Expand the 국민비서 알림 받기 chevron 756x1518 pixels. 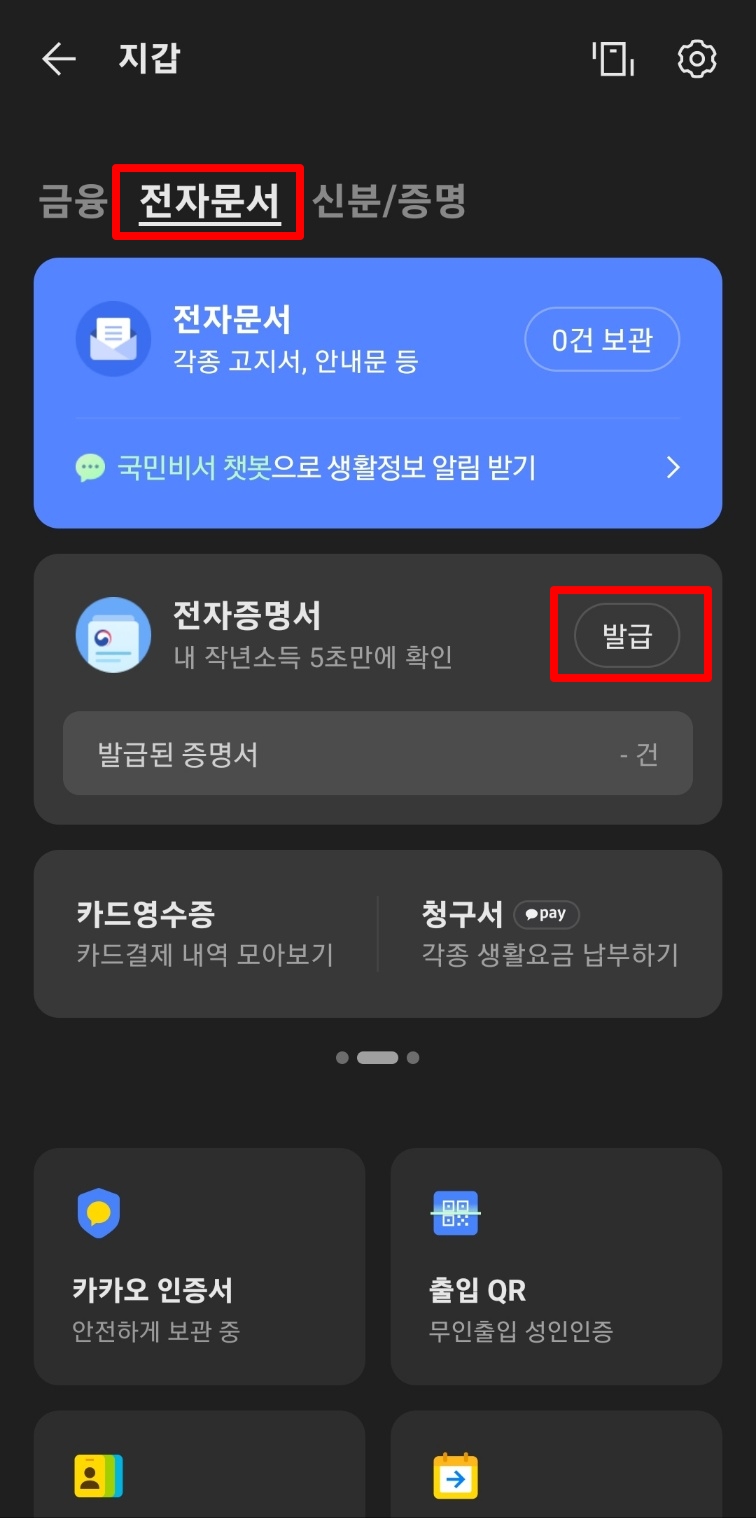pyautogui.click(x=672, y=467)
